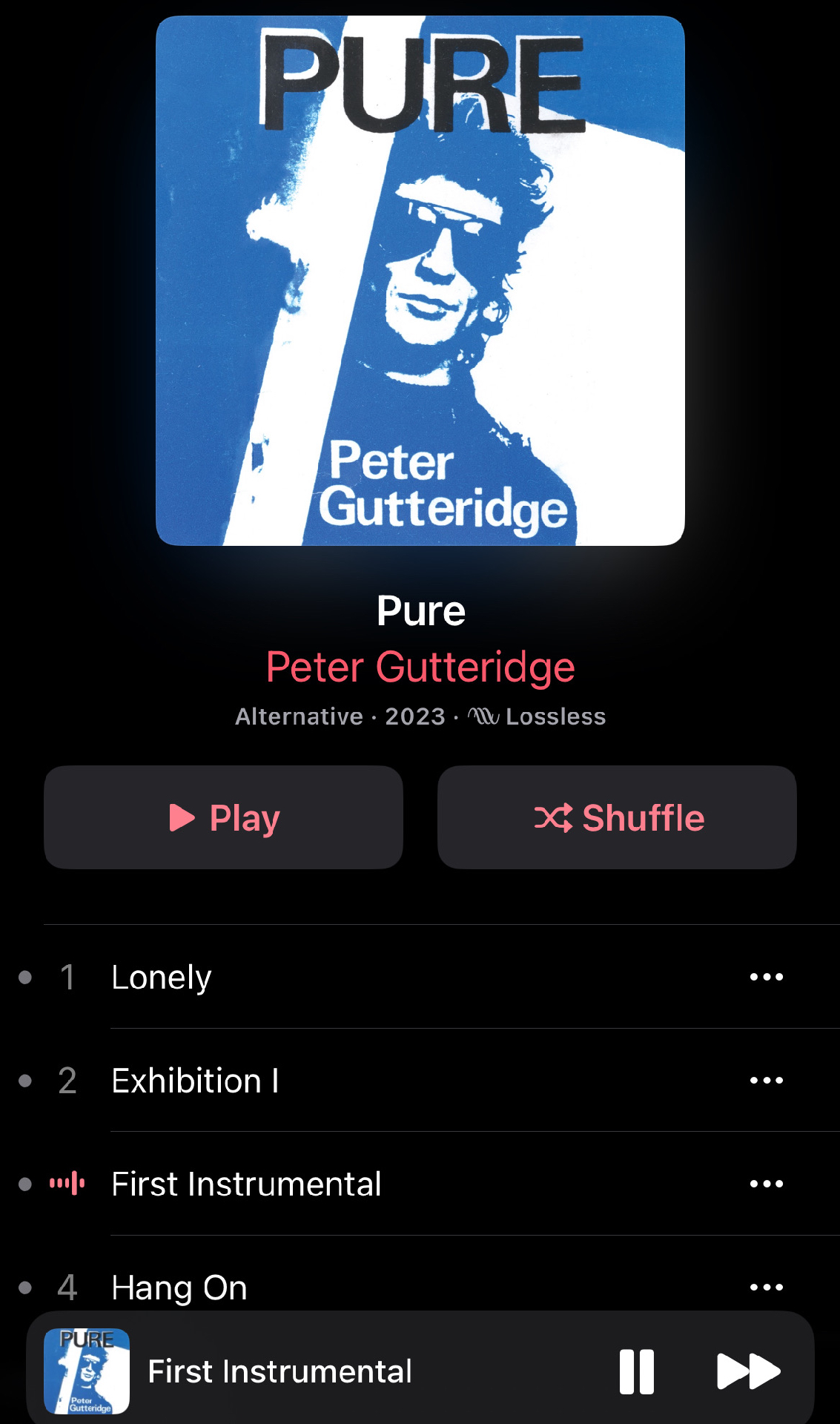Expand the mini player via its artwork

(x=87, y=1371)
